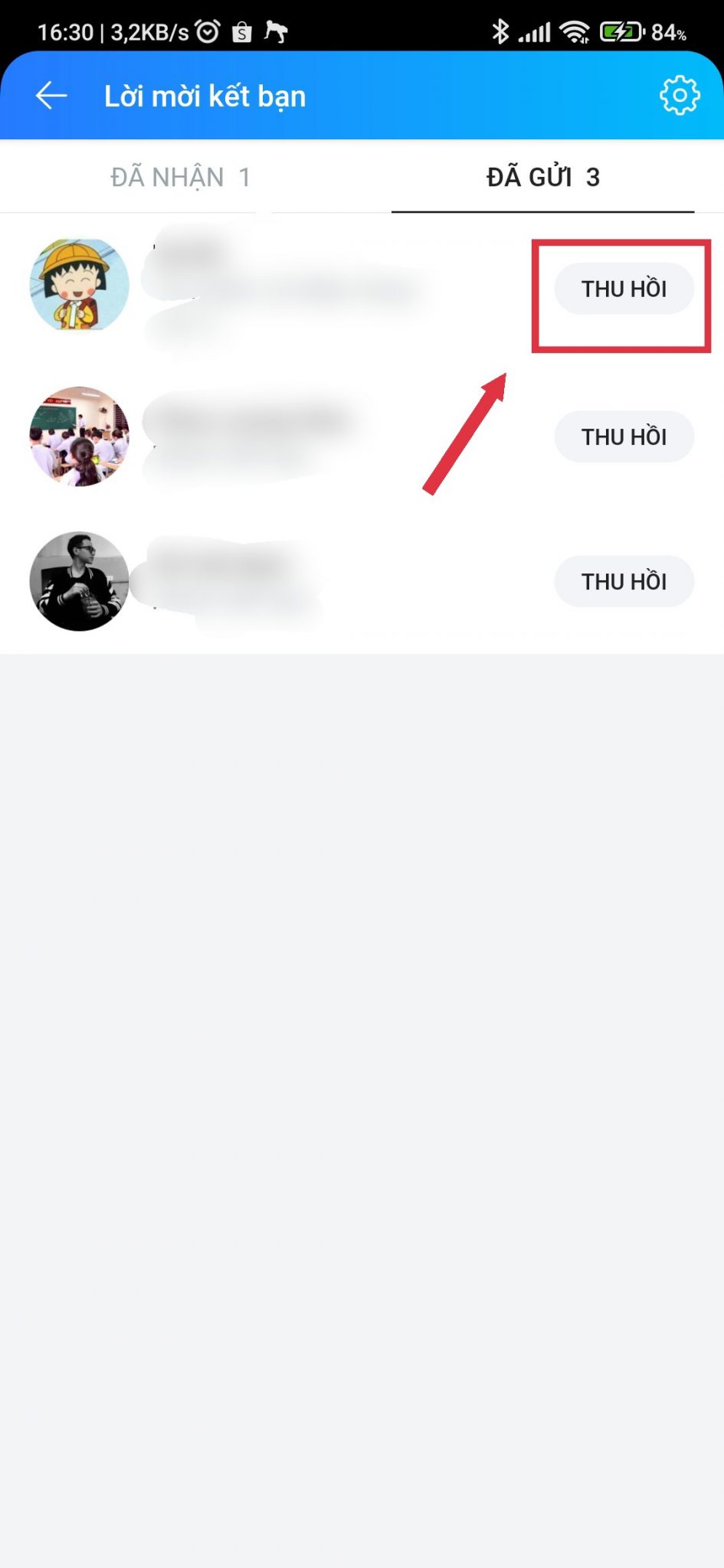Tap THU HỒI beside the cartoon girl avatar
The width and height of the screenshot is (724, 1568).
pos(624,289)
